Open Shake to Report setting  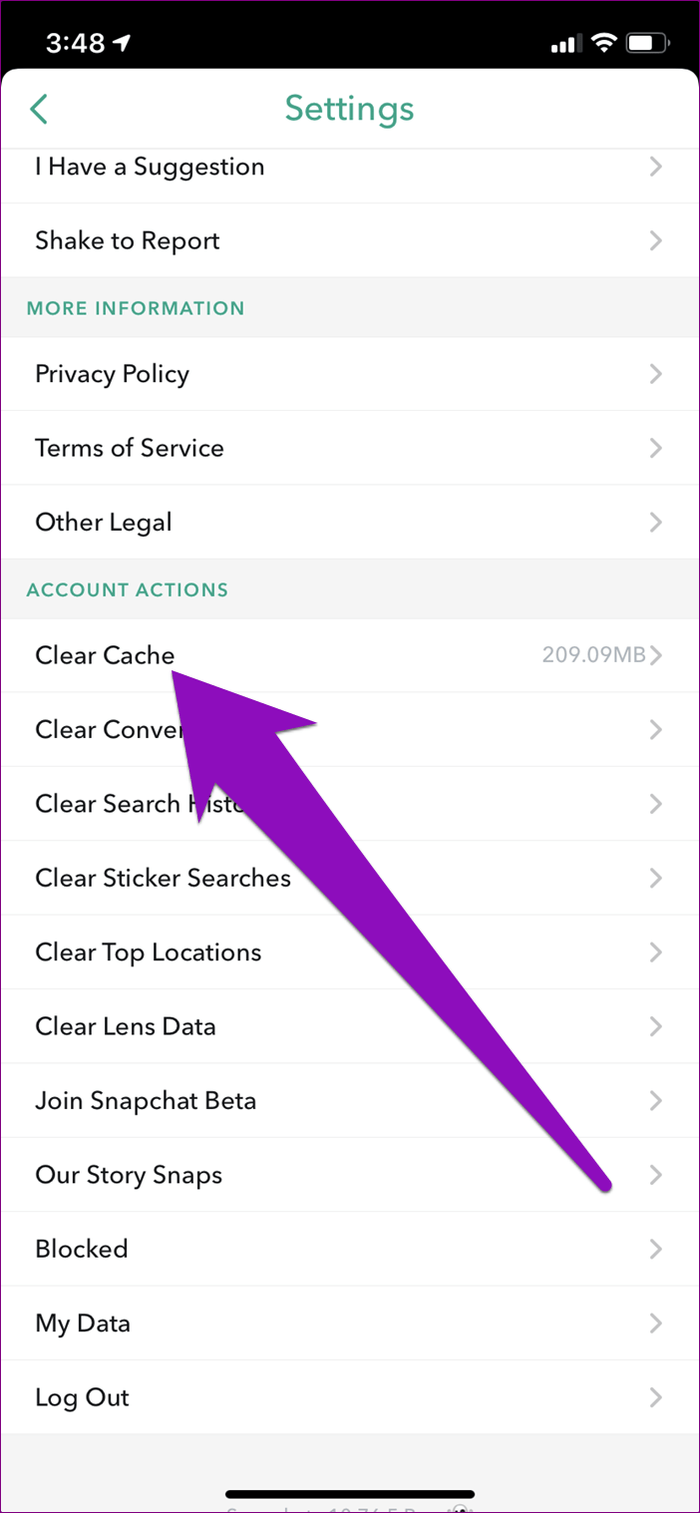click(x=350, y=241)
